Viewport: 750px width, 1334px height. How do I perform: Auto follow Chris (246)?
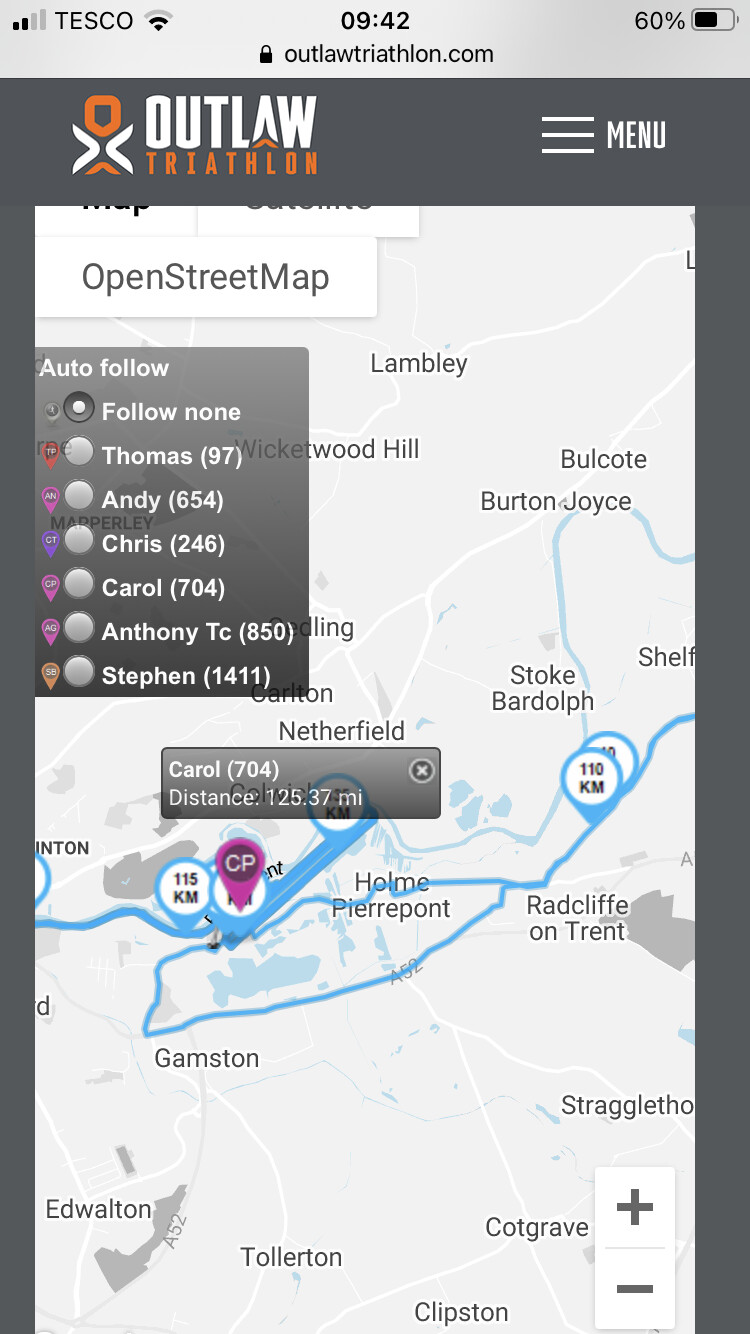[79, 541]
